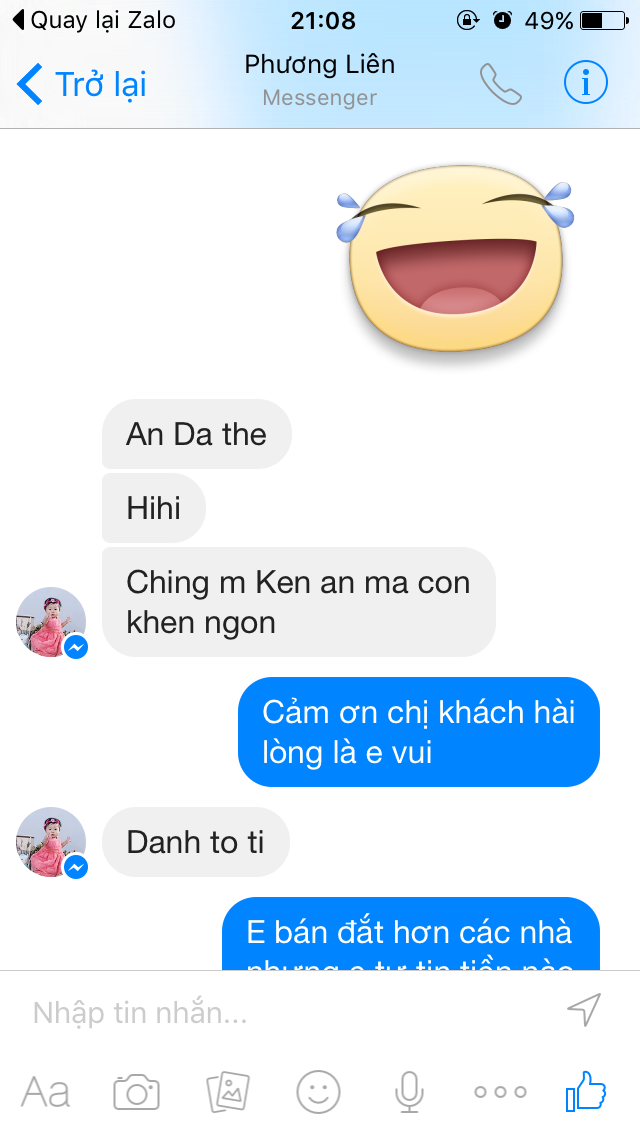Tap the send arrow icon
Image resolution: width=640 pixels, height=1136 pixels.
click(584, 1010)
